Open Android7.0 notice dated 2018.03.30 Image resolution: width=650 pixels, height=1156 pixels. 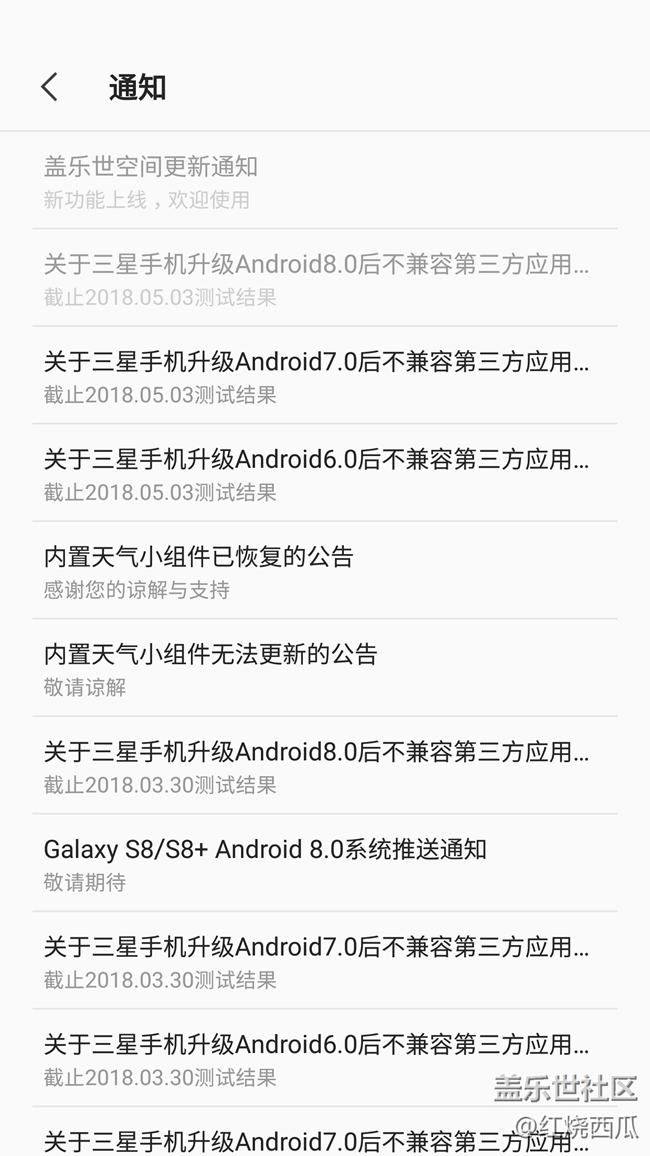click(324, 961)
